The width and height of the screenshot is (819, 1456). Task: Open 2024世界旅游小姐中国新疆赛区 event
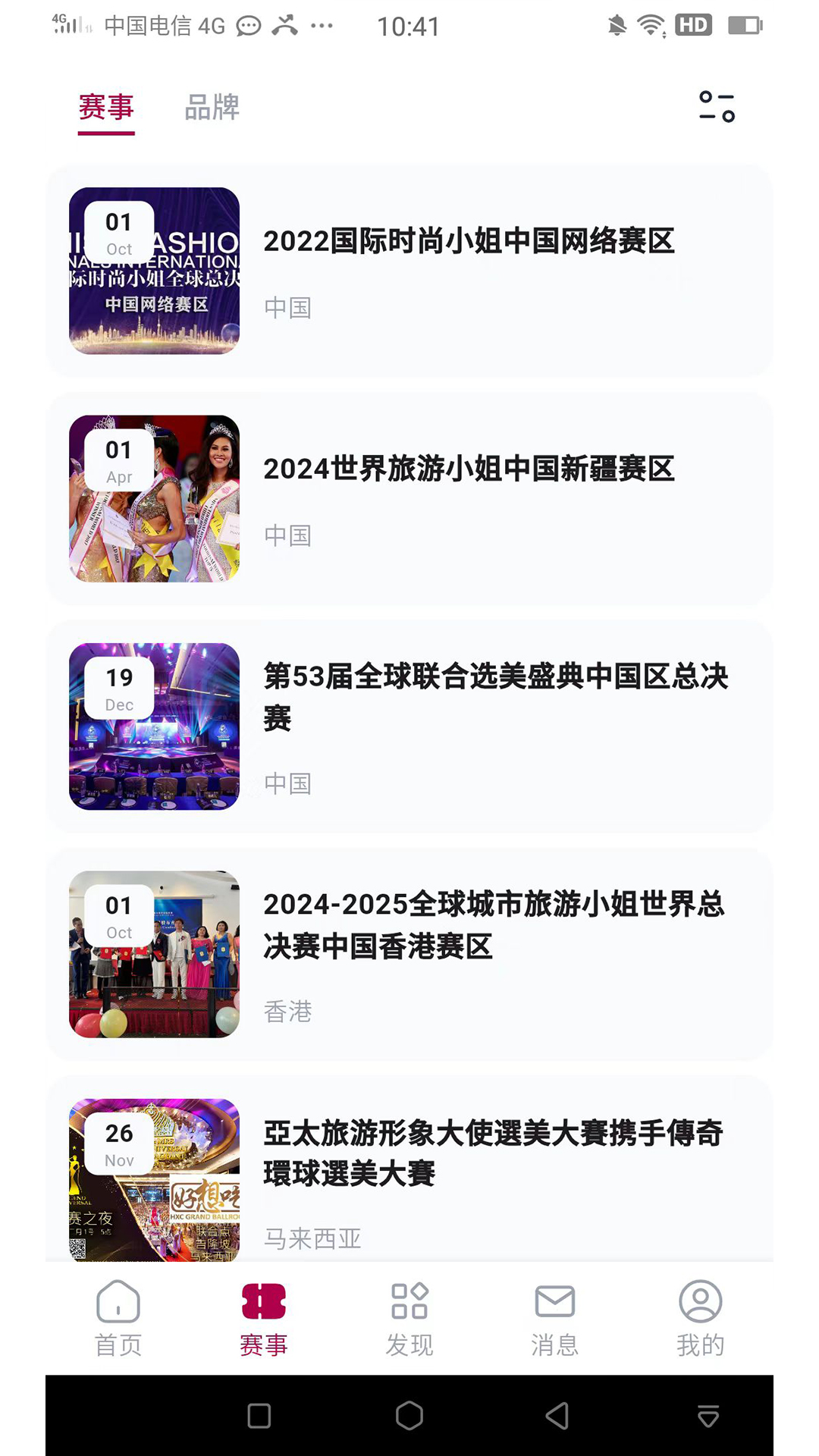(x=470, y=470)
